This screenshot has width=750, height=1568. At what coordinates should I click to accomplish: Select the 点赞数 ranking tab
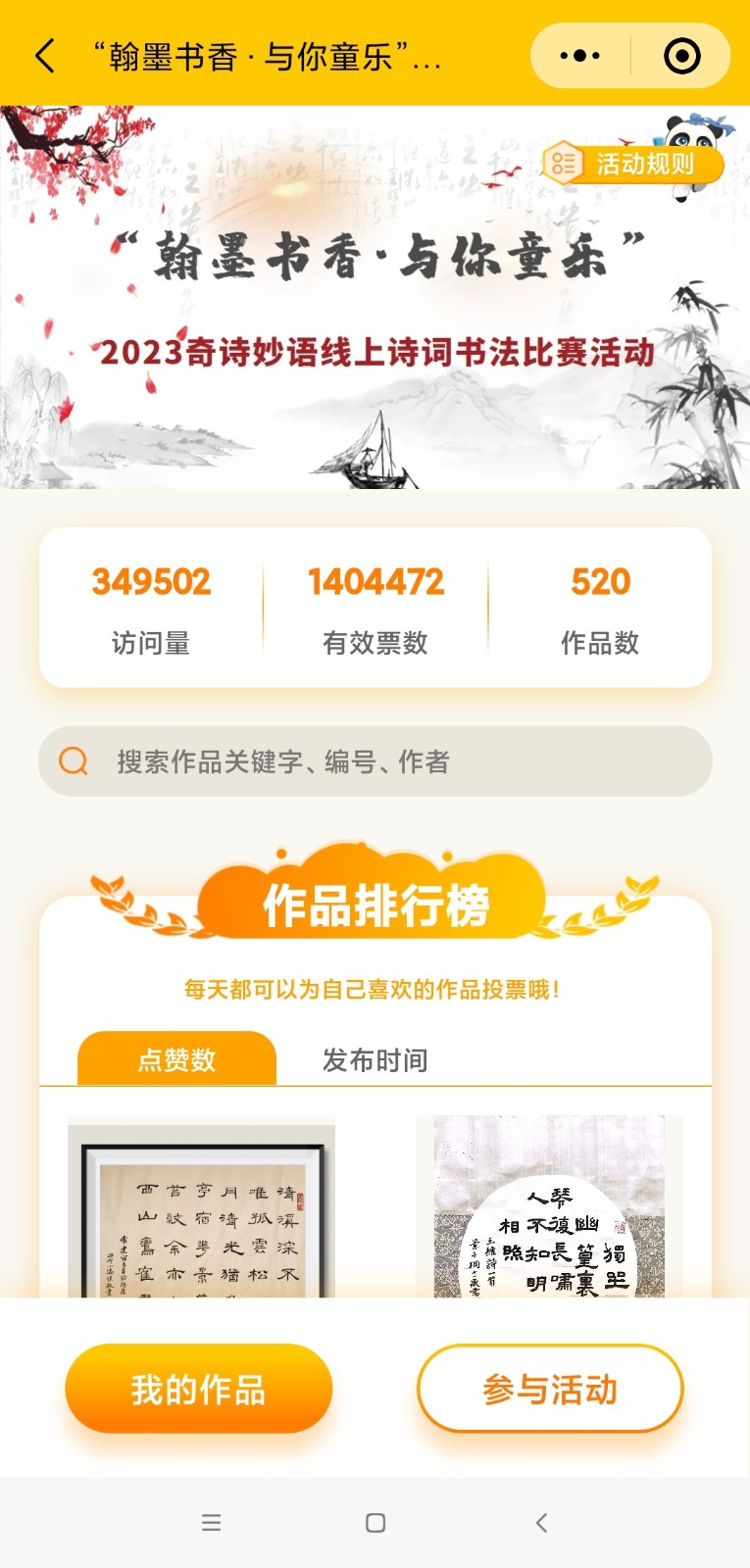[x=176, y=1059]
